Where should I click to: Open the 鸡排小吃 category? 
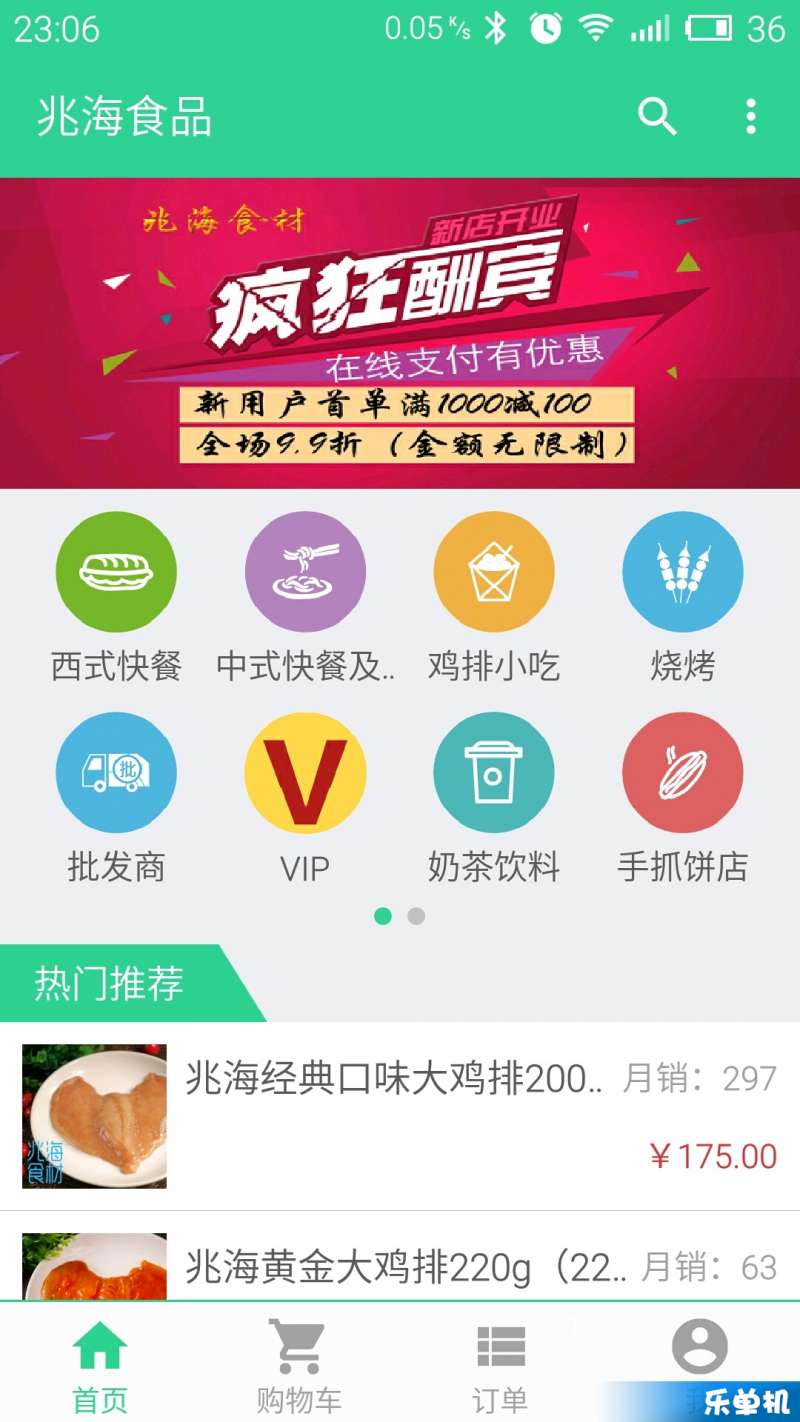pyautogui.click(x=494, y=598)
